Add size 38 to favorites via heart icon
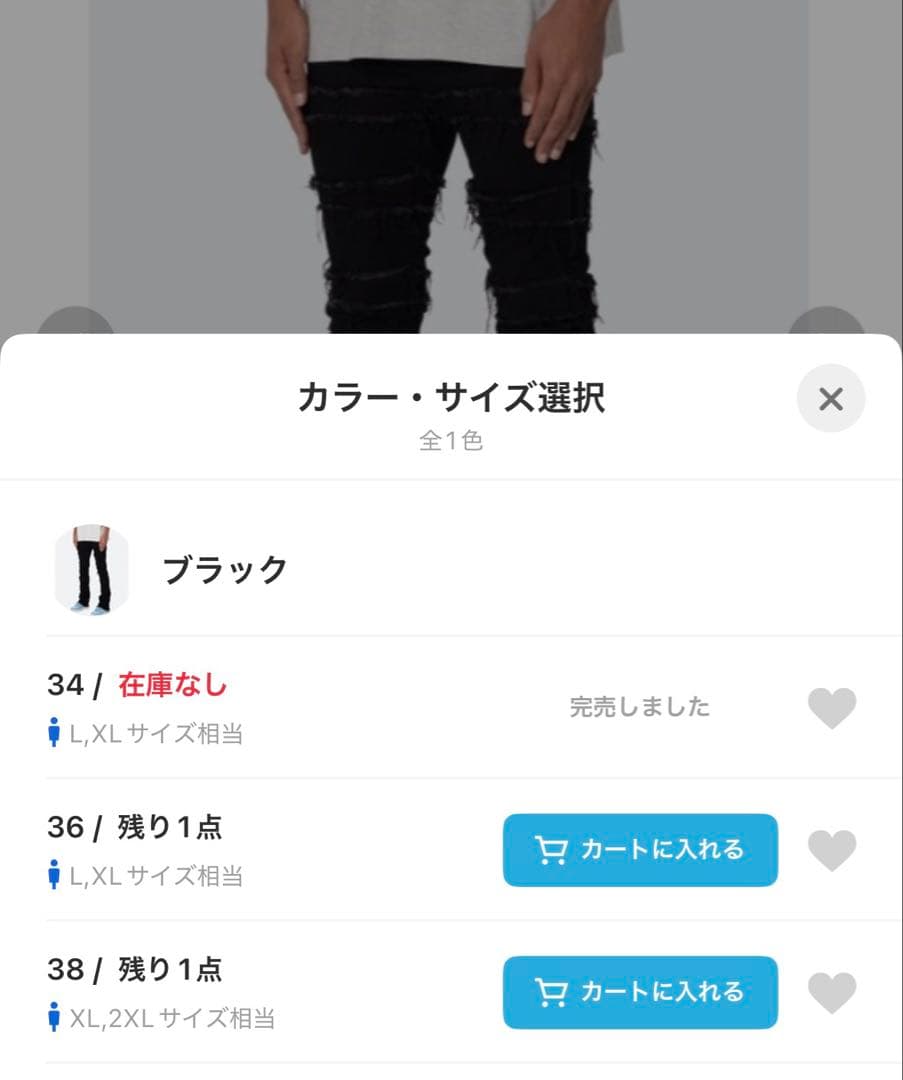This screenshot has height=1080, width=903. pyautogui.click(x=831, y=992)
